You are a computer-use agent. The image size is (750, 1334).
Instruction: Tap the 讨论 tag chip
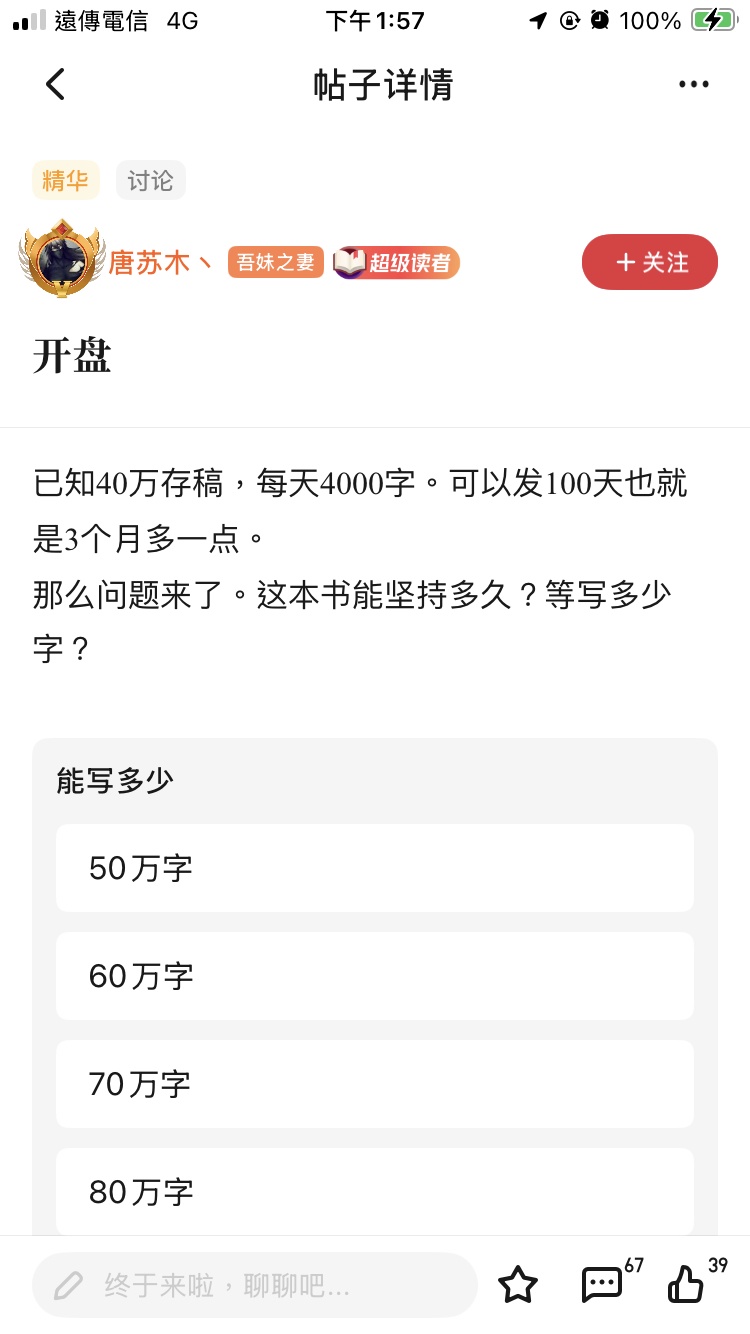tap(151, 181)
